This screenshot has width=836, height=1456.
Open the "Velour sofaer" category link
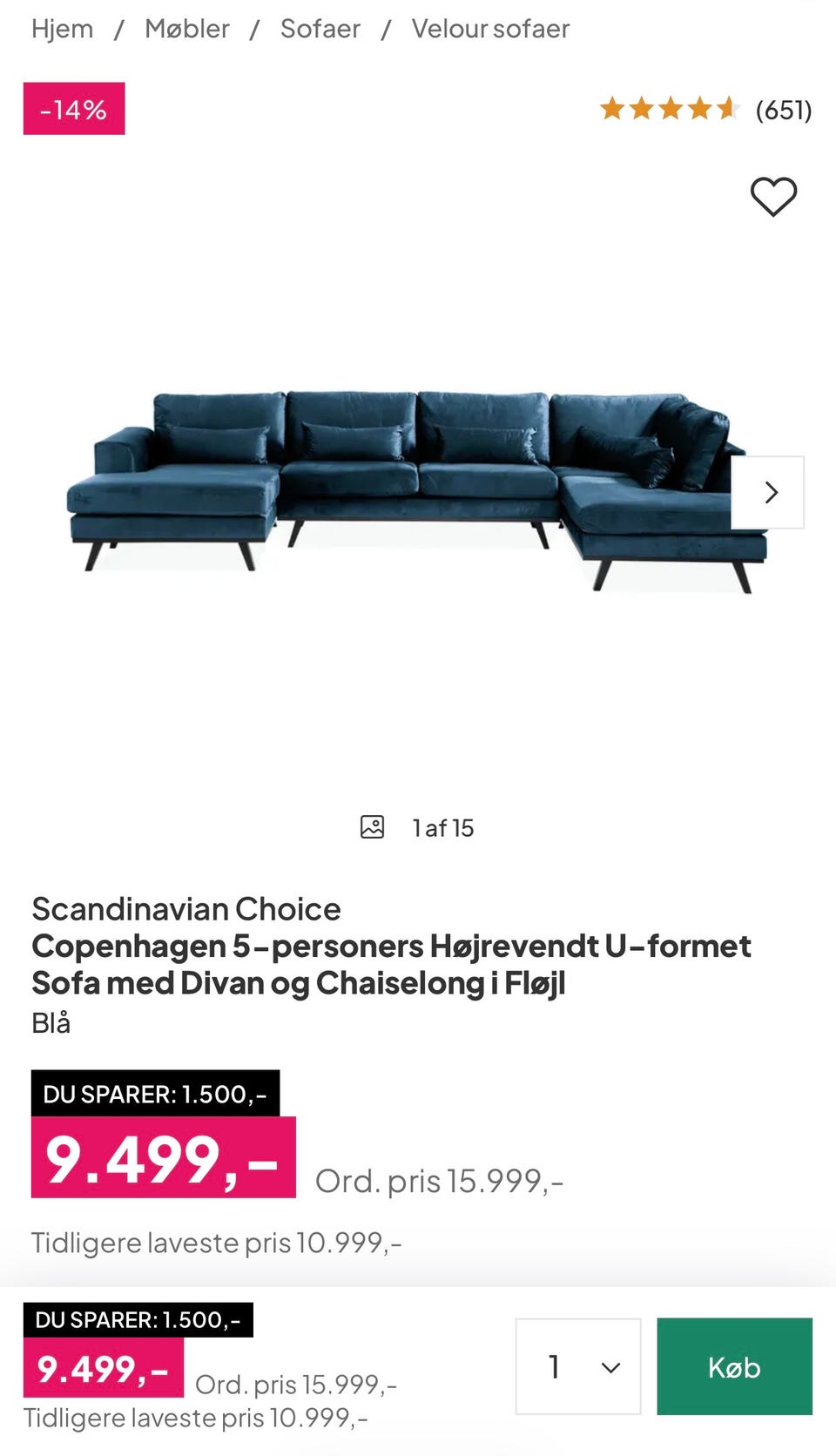[x=491, y=28]
